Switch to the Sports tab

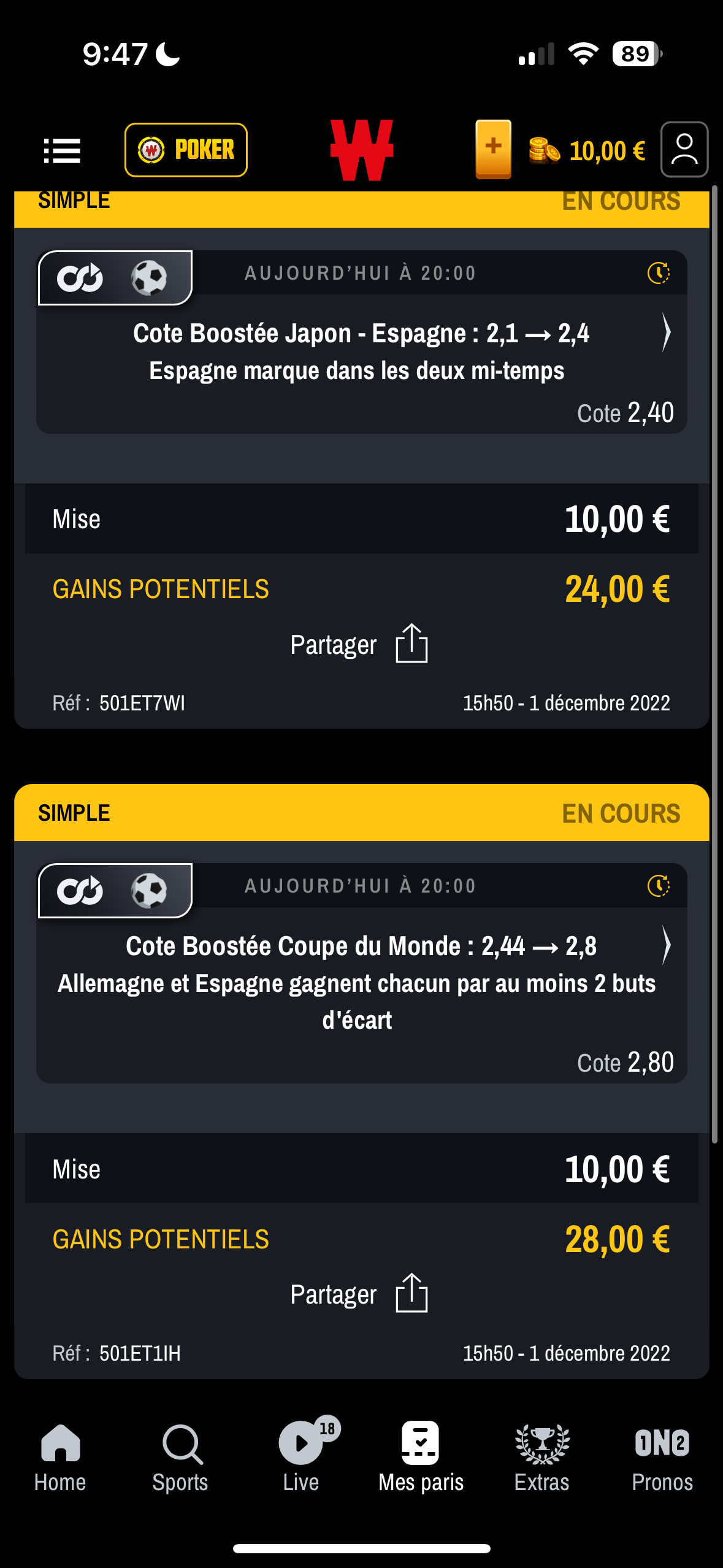pos(180,1459)
